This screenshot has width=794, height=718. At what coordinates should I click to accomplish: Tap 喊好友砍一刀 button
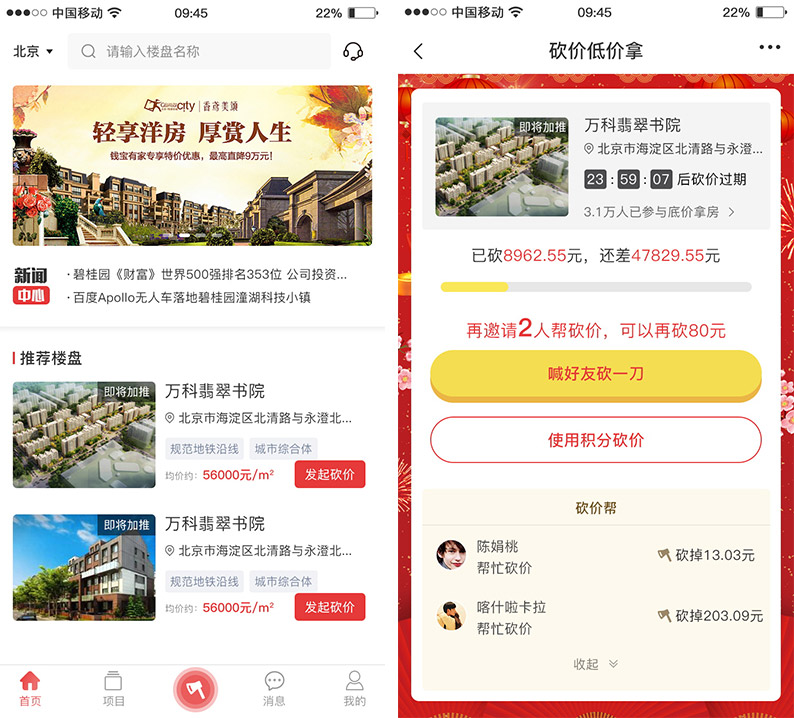pos(595,375)
